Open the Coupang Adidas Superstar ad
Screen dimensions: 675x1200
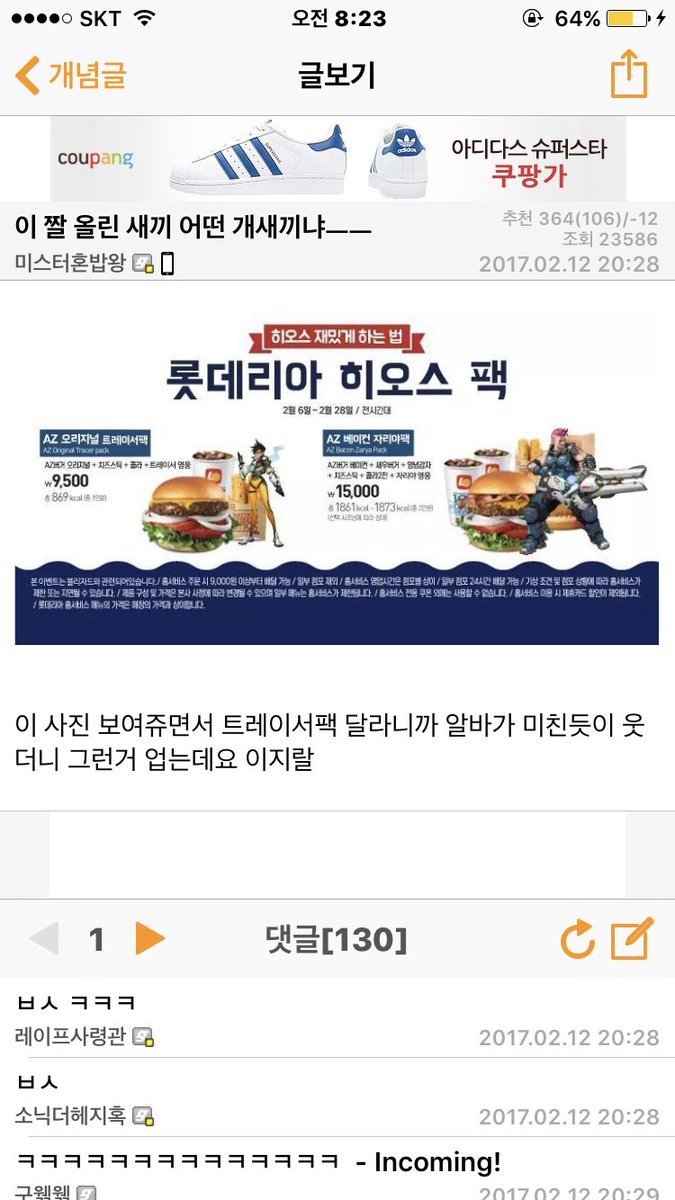coord(338,158)
